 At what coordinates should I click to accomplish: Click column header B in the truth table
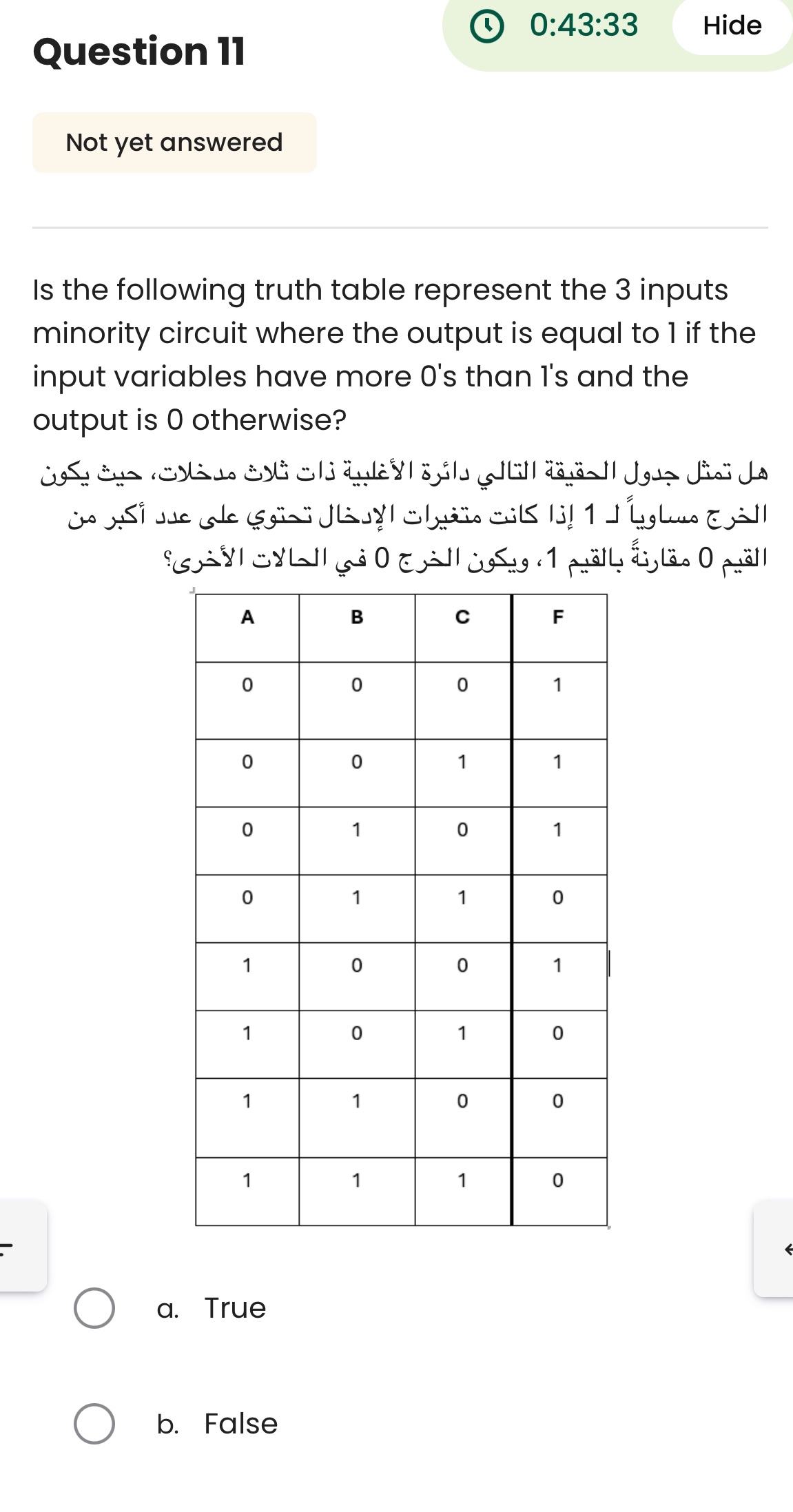(x=357, y=618)
